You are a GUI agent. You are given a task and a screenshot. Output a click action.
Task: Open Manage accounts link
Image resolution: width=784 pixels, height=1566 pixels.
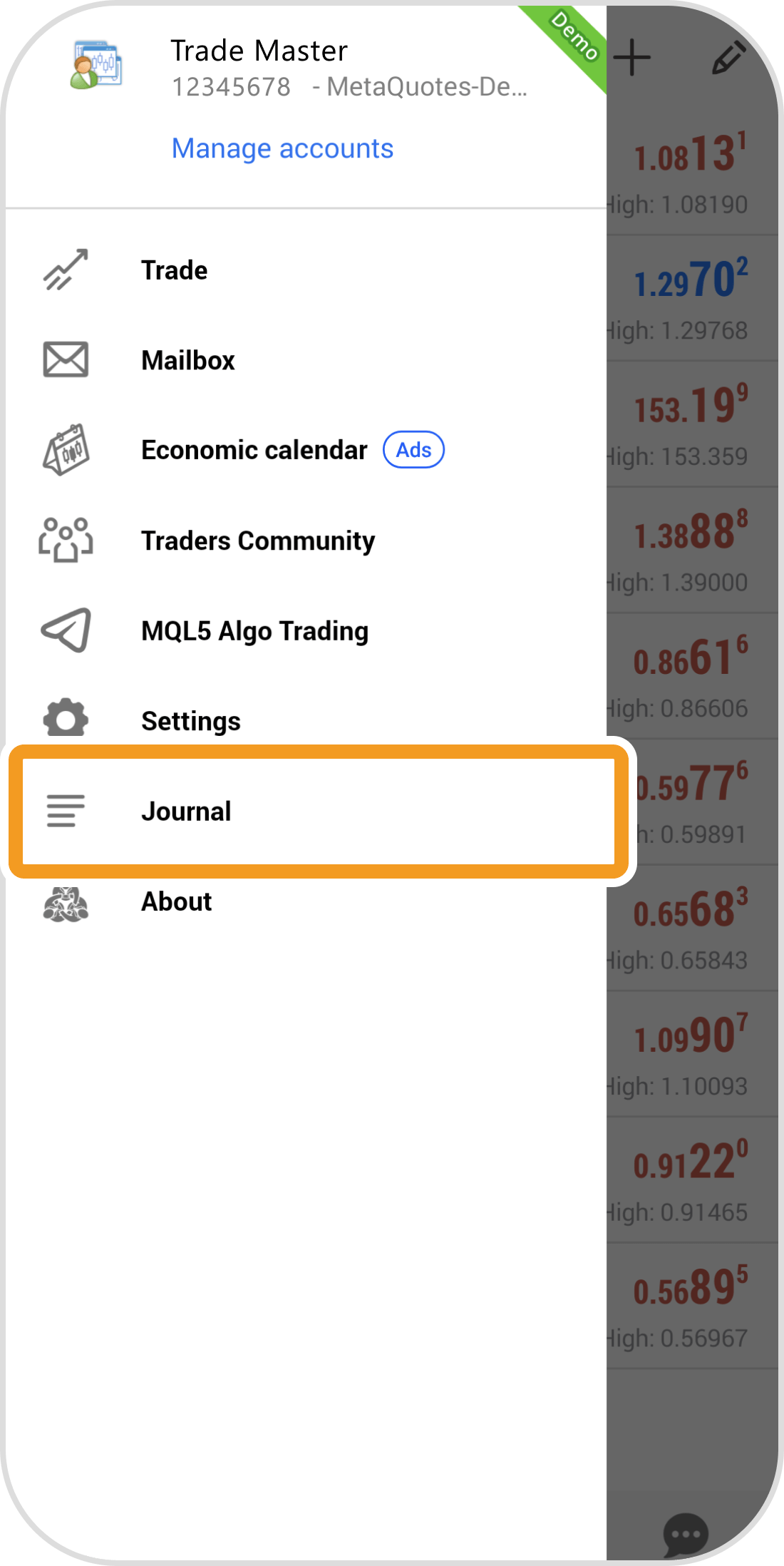pyautogui.click(x=282, y=148)
